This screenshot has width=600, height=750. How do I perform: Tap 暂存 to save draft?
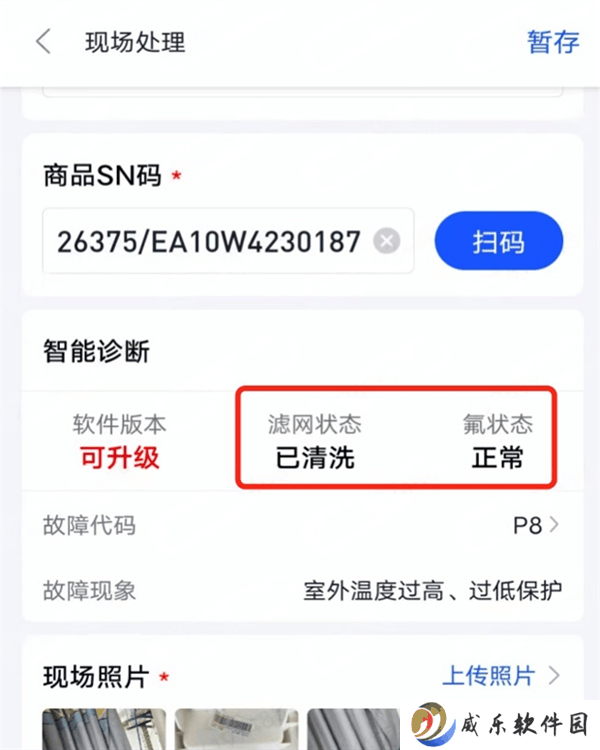553,42
